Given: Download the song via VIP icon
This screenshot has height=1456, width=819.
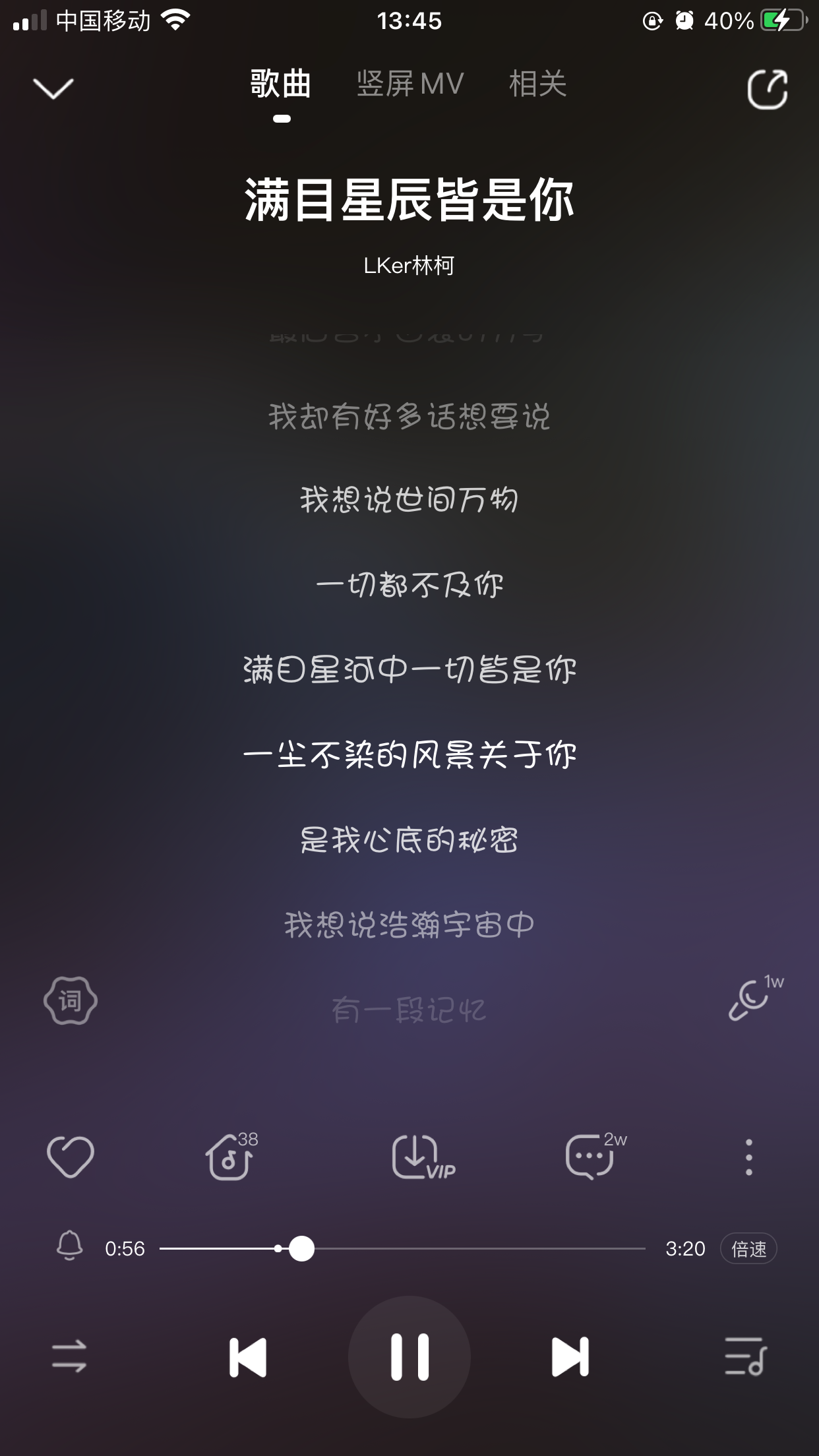Looking at the screenshot, I should tap(419, 1157).
